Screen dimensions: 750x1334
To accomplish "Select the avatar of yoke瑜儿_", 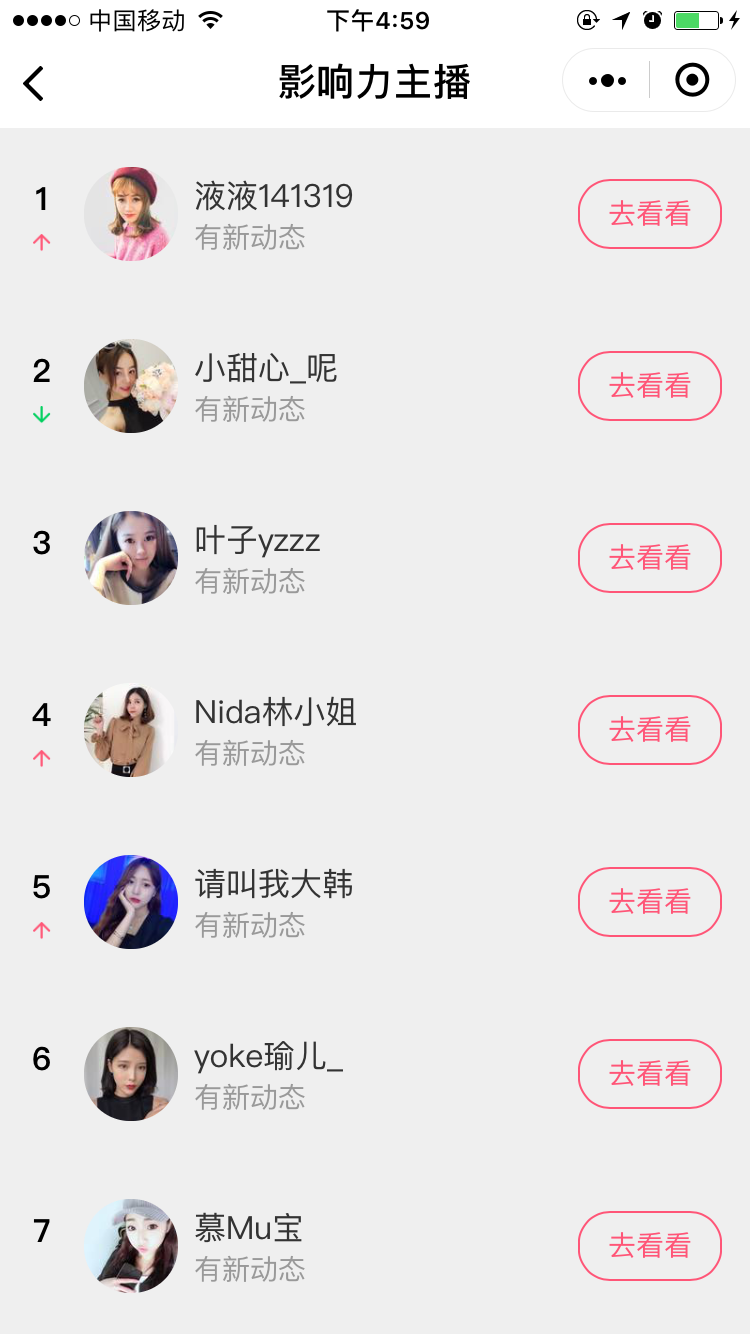I will (x=131, y=1074).
